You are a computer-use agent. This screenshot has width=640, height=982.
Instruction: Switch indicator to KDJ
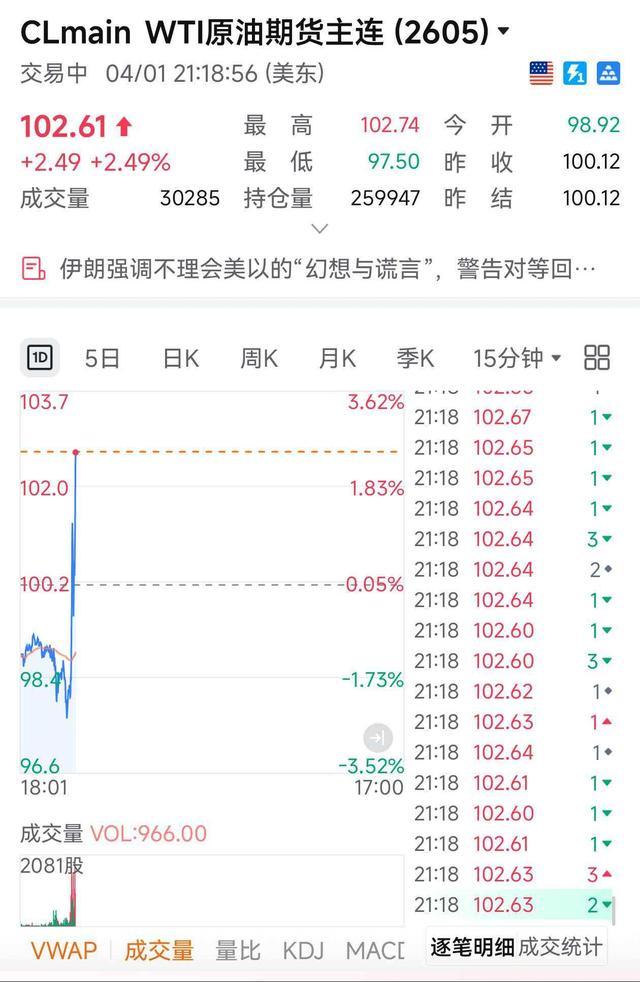(304, 950)
